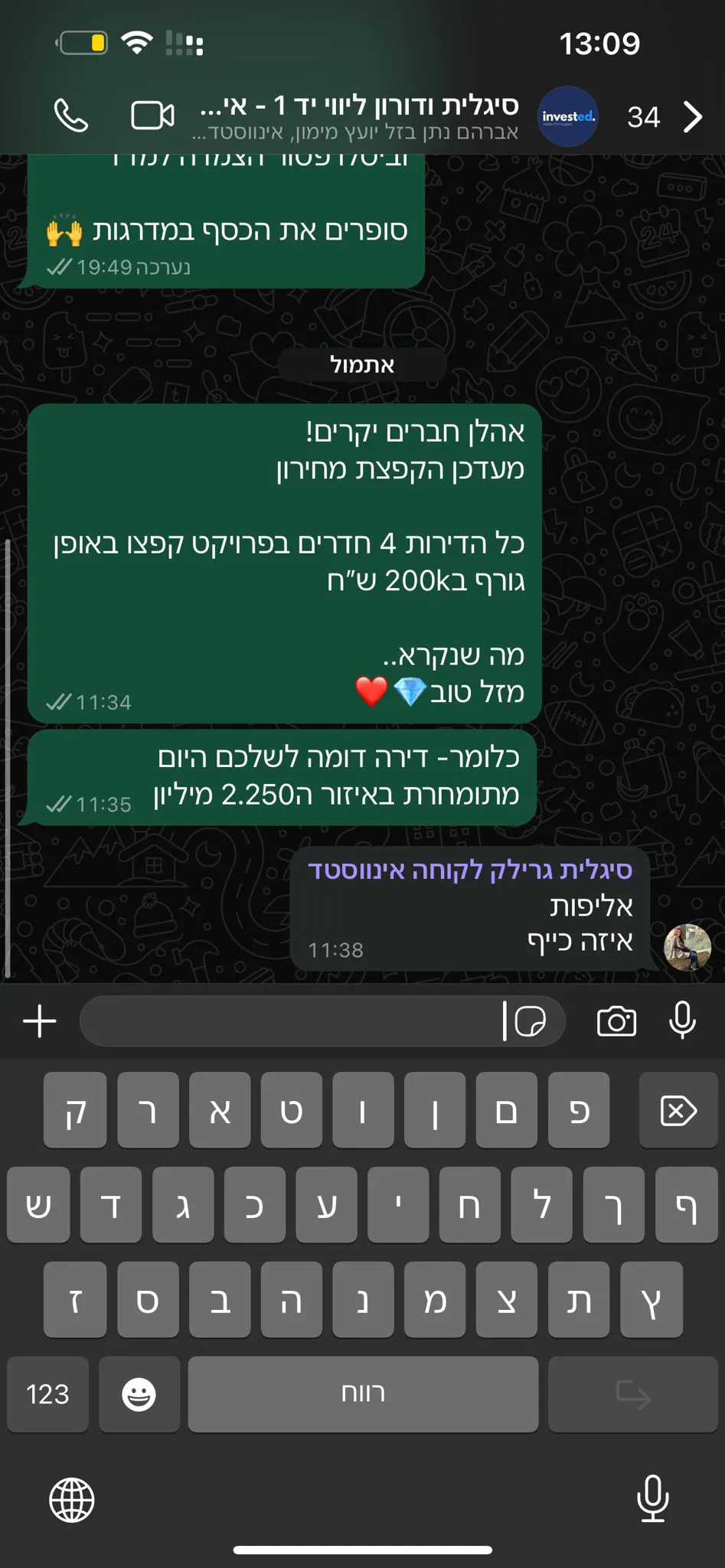View the profile photo of סיגלית גרילק
Viewport: 725px width, 1568px height.
pos(687,947)
